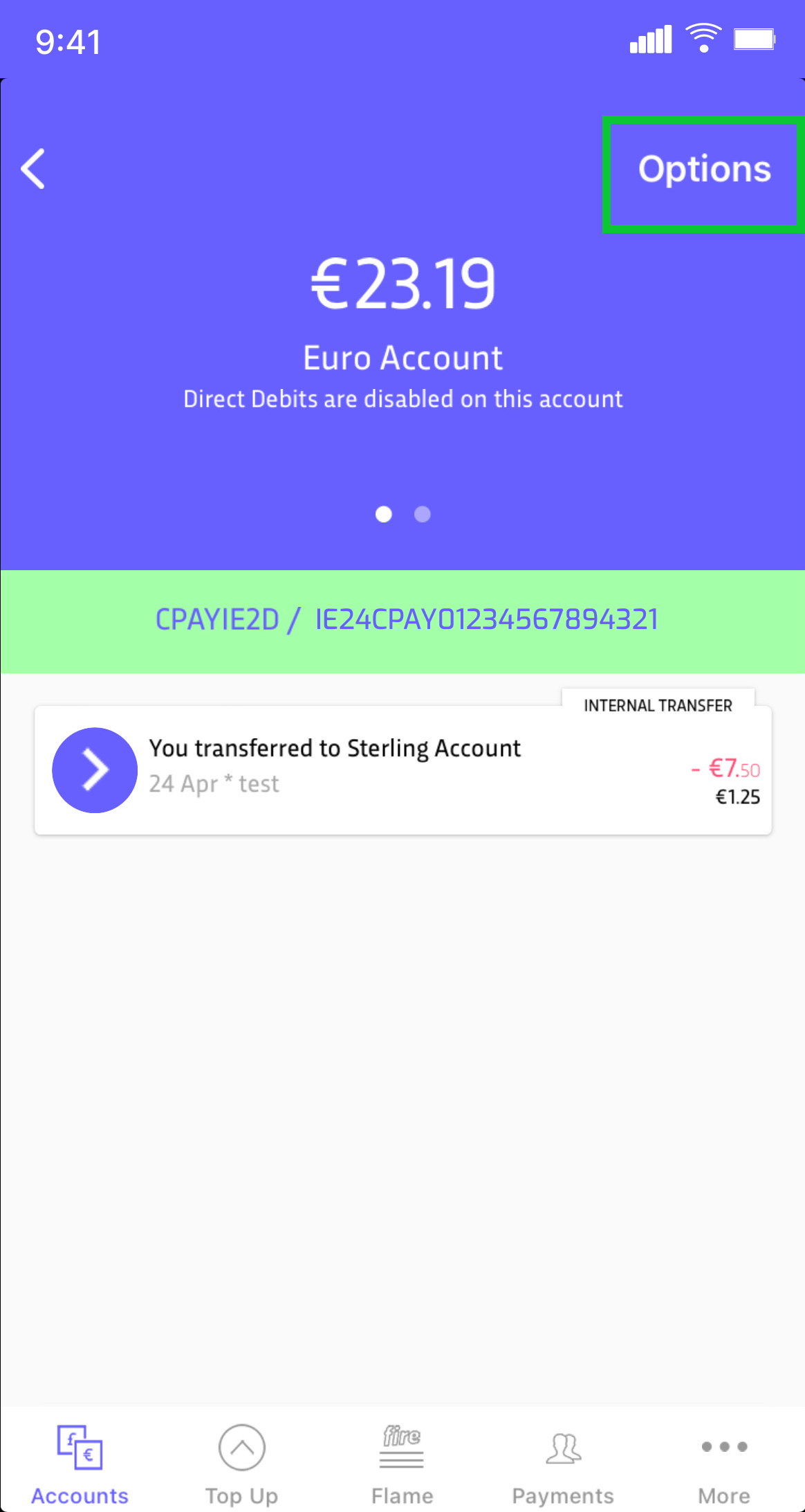The image size is (805, 1512).
Task: Open the Sterling Account transfer transaction
Action: tap(402, 769)
